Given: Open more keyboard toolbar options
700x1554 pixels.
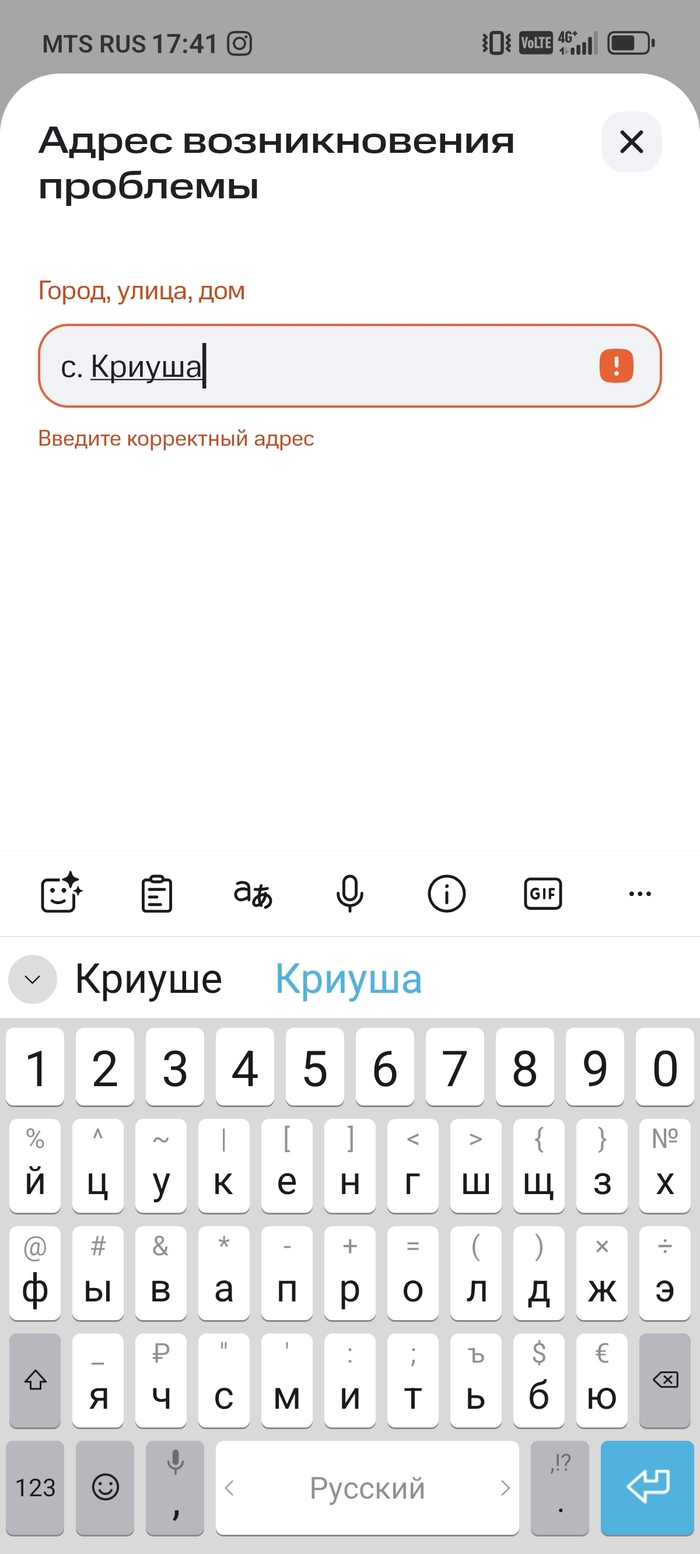Looking at the screenshot, I should click(x=640, y=893).
